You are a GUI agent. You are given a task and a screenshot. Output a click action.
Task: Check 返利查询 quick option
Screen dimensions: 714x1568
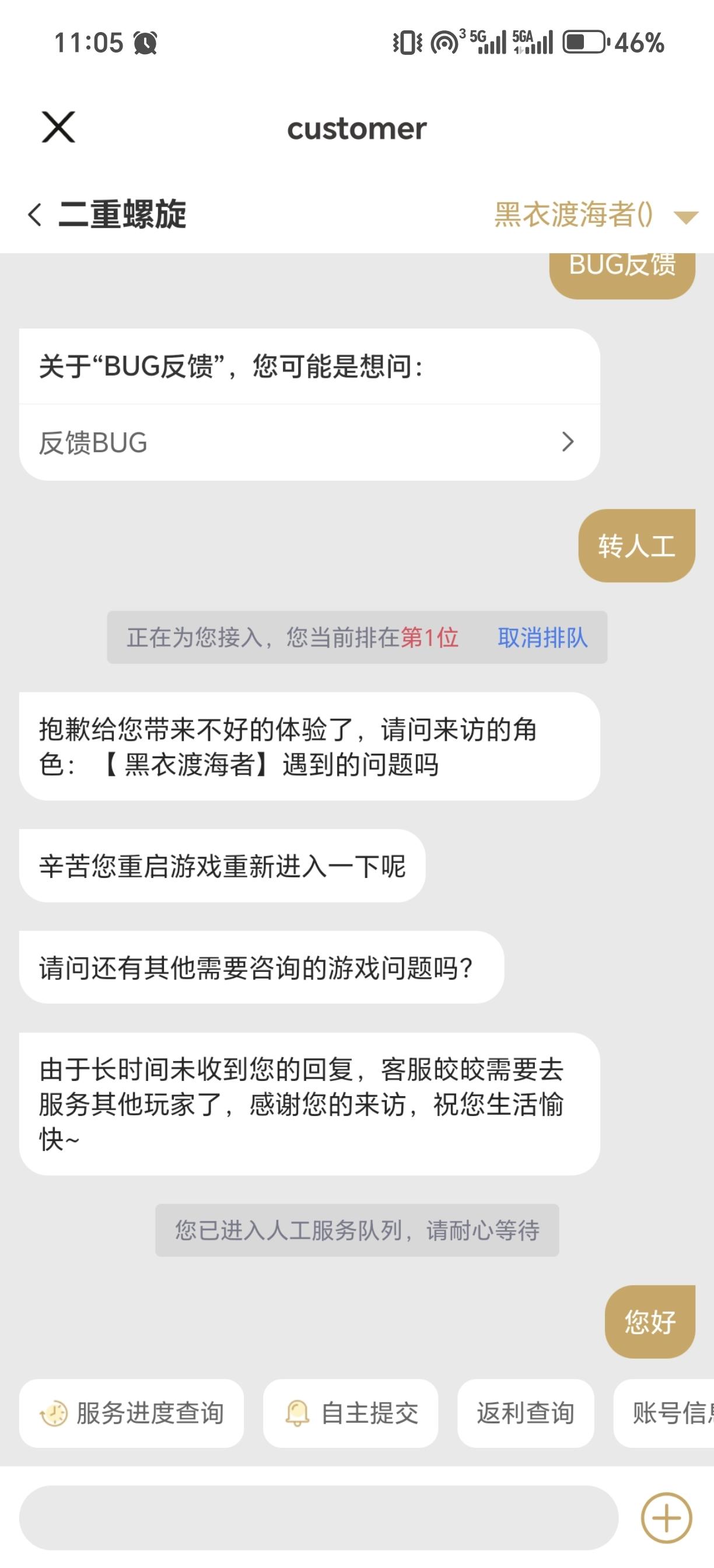coord(526,1413)
